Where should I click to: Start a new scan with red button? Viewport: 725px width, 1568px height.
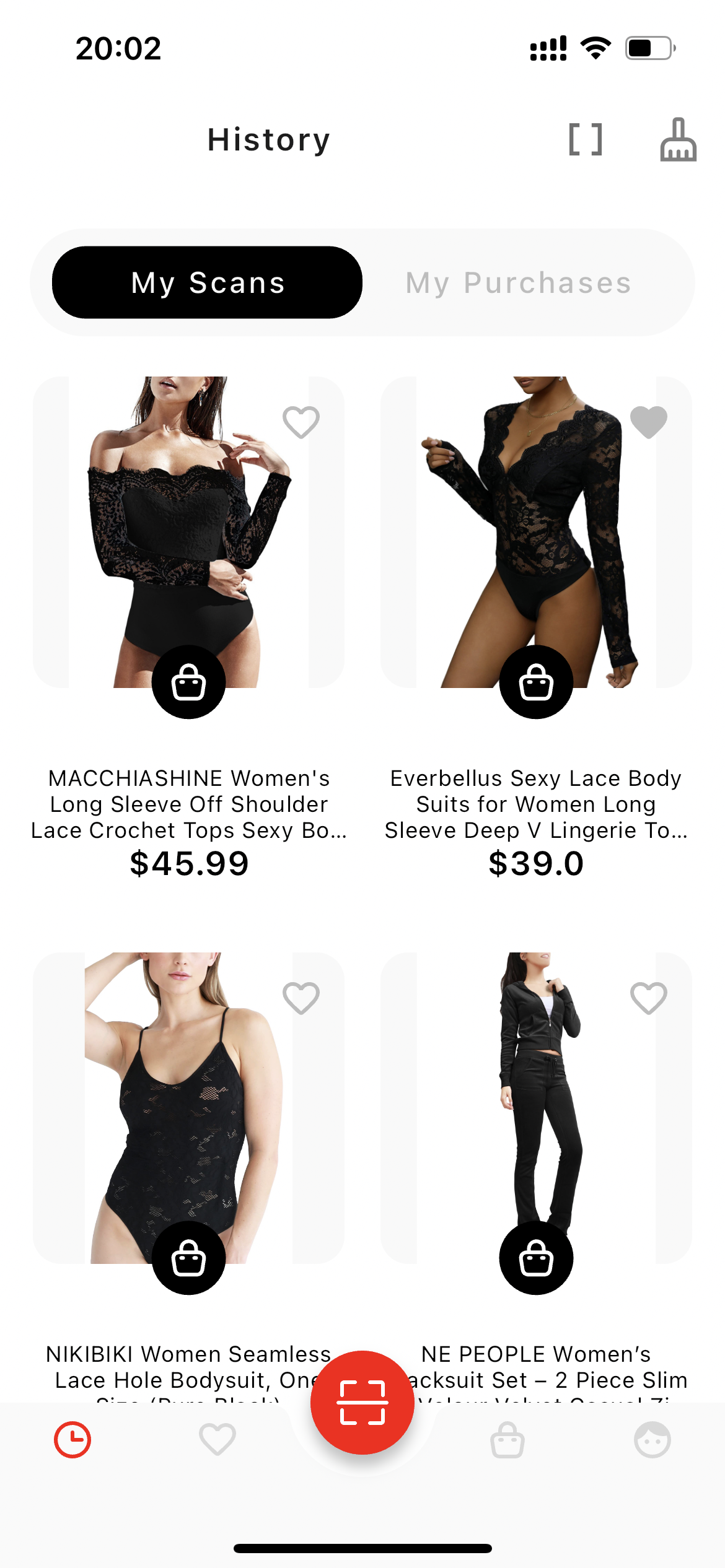(362, 1403)
